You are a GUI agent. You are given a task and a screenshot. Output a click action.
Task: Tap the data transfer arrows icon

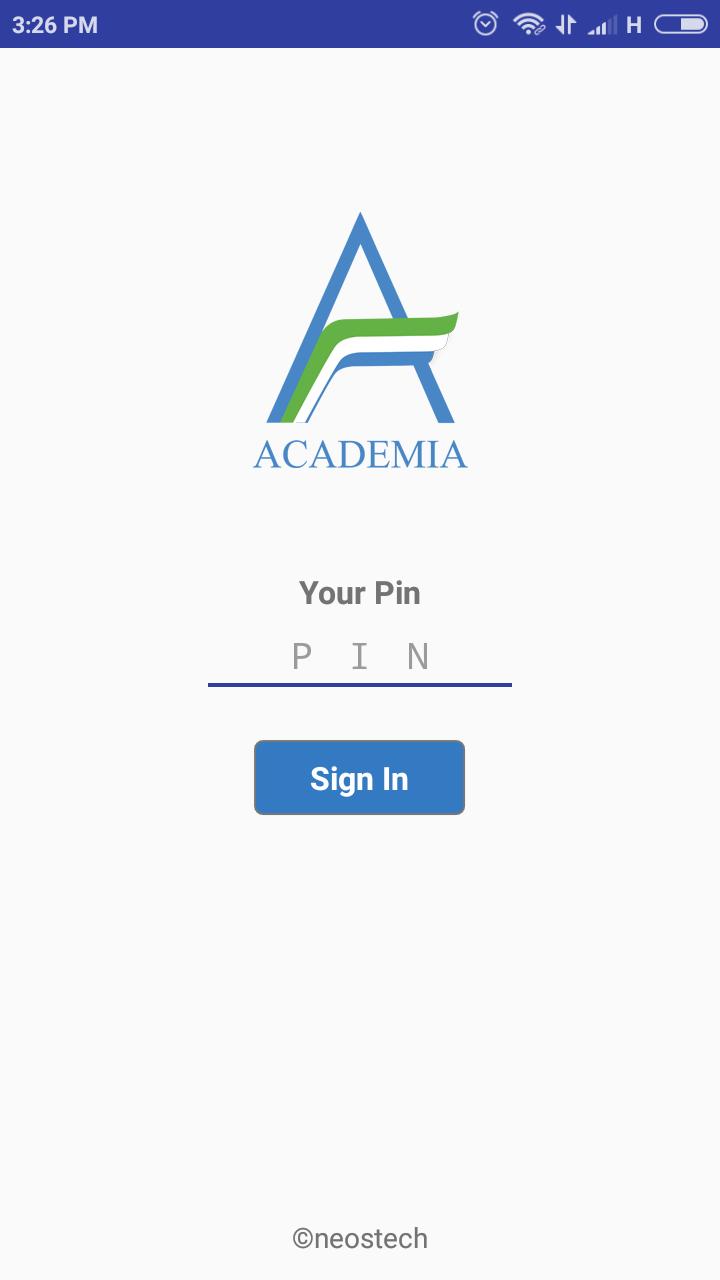(x=566, y=22)
